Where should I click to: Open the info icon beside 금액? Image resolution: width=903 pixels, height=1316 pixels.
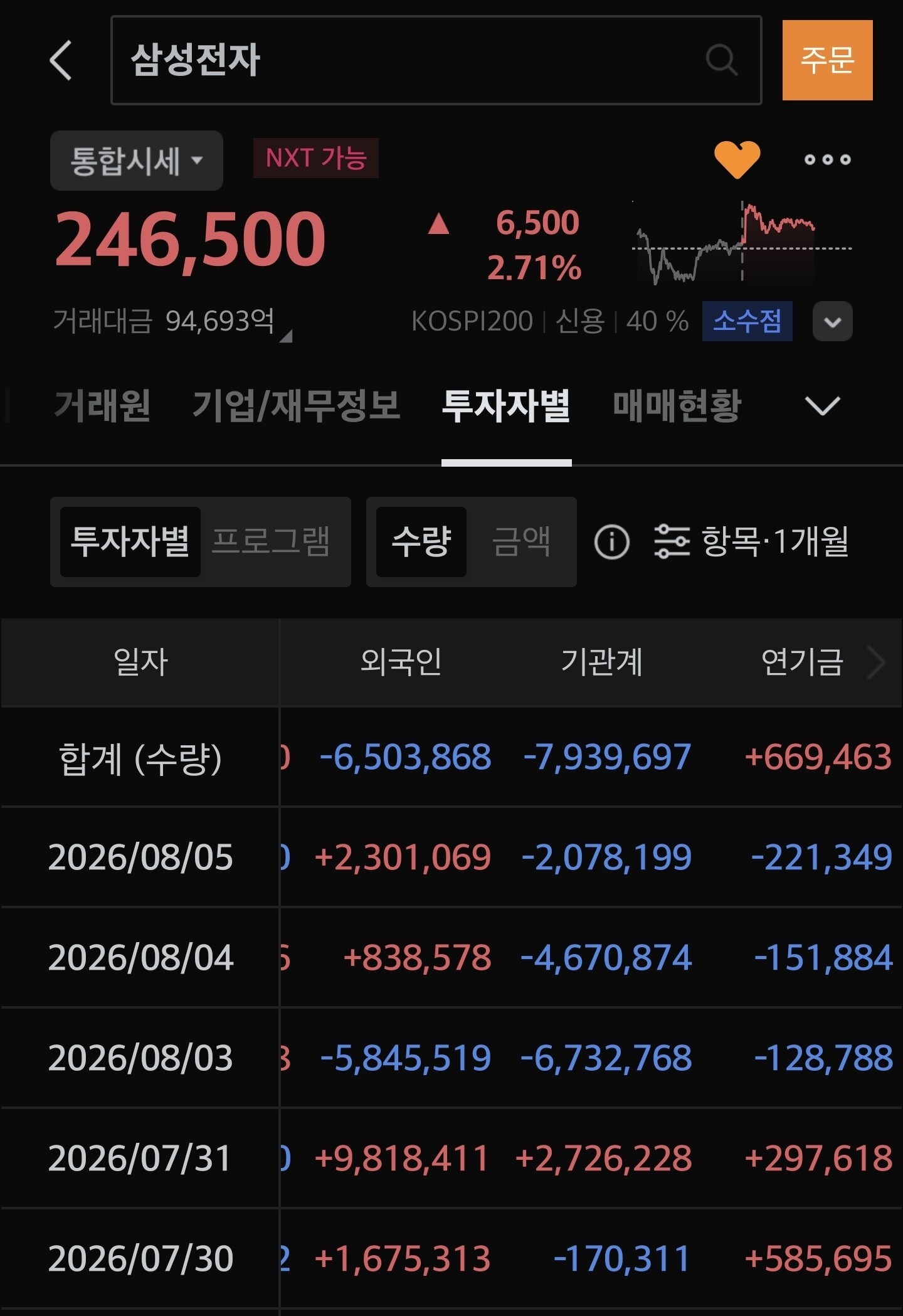(x=611, y=542)
